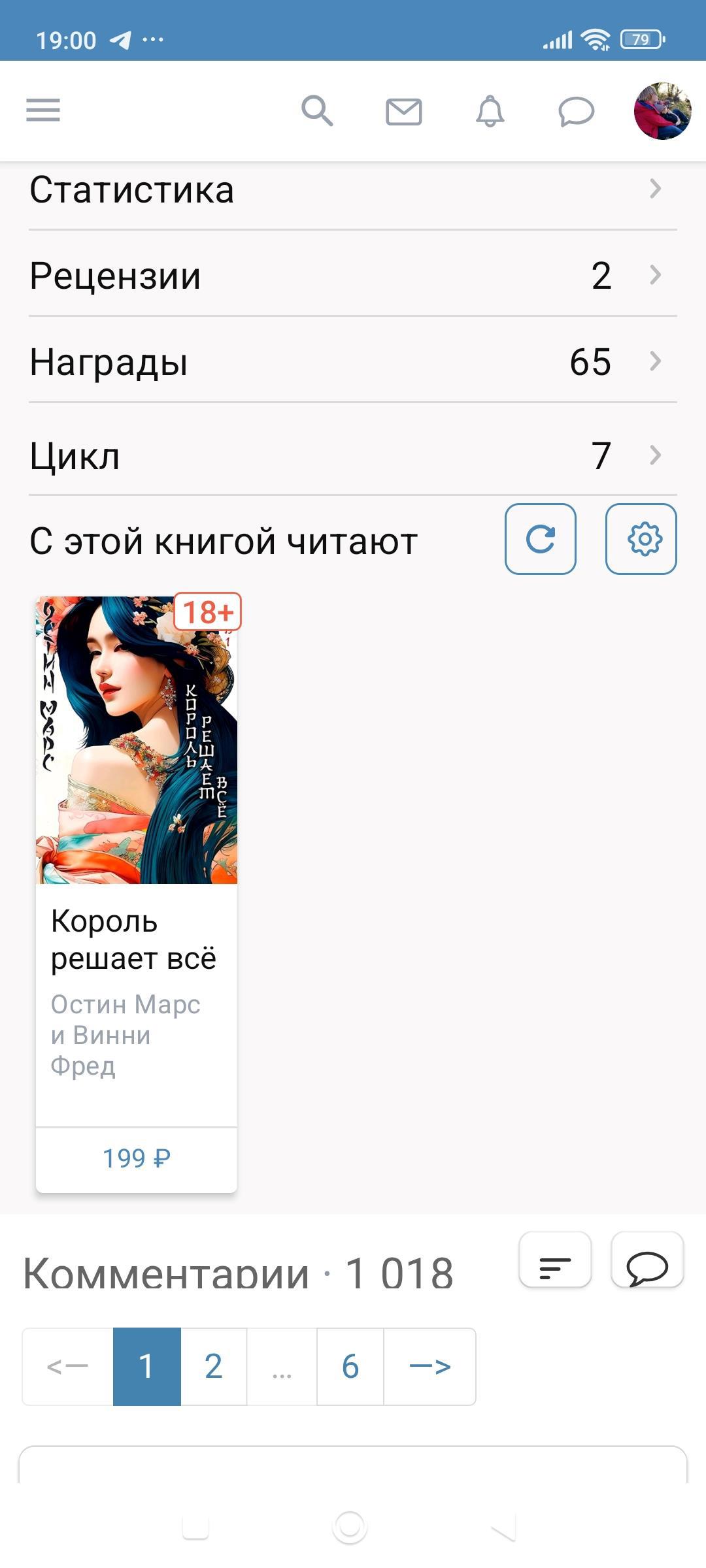Open recommendation settings gear

pos(641,539)
